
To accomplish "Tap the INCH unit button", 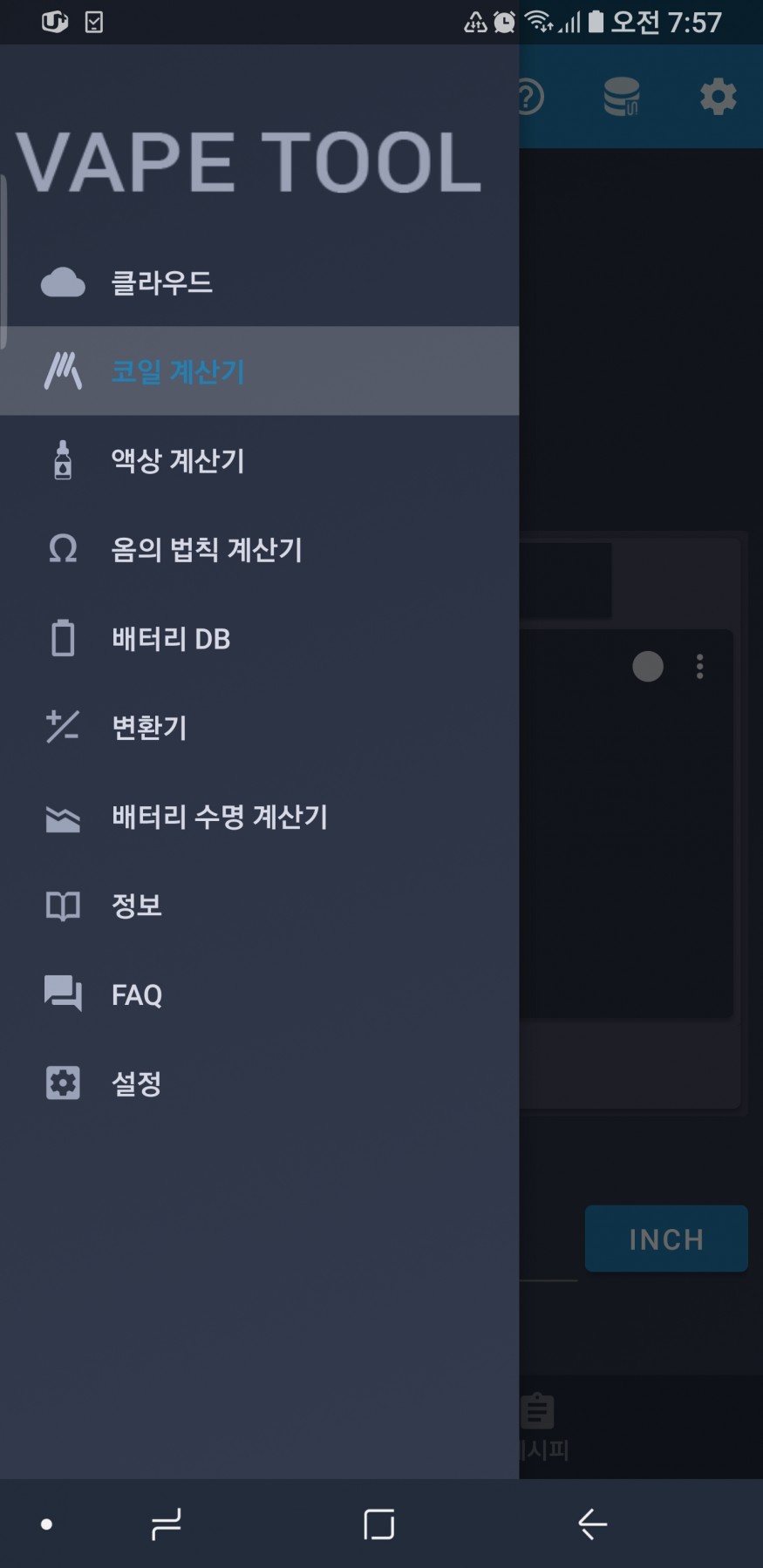I will (666, 1239).
